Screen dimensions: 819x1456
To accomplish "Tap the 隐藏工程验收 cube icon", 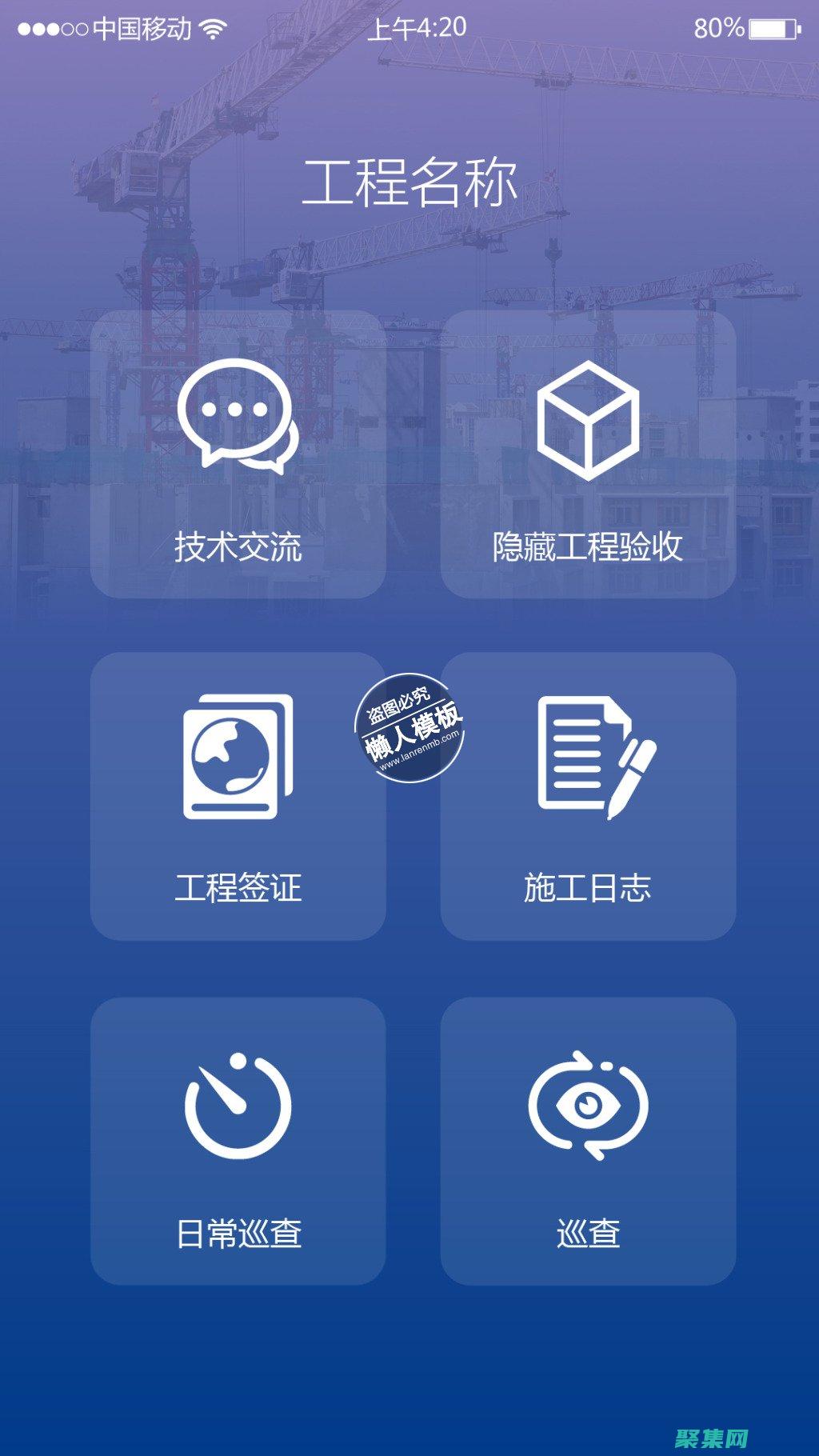I will click(588, 420).
